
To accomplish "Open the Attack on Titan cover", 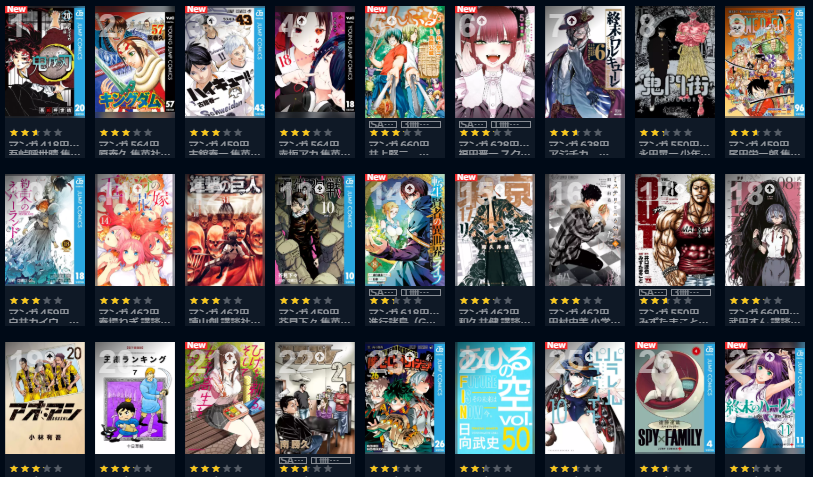I will (x=224, y=230).
